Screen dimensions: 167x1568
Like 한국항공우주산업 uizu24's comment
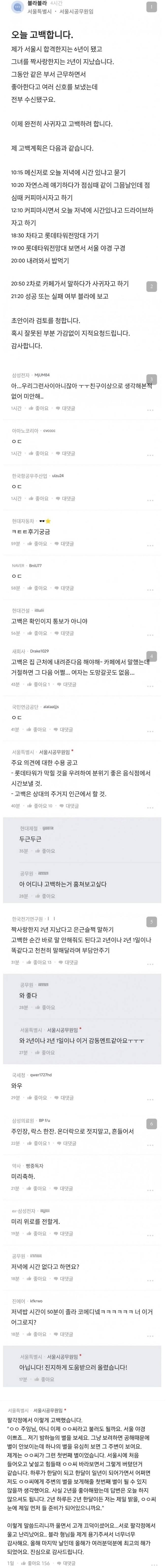40,498
